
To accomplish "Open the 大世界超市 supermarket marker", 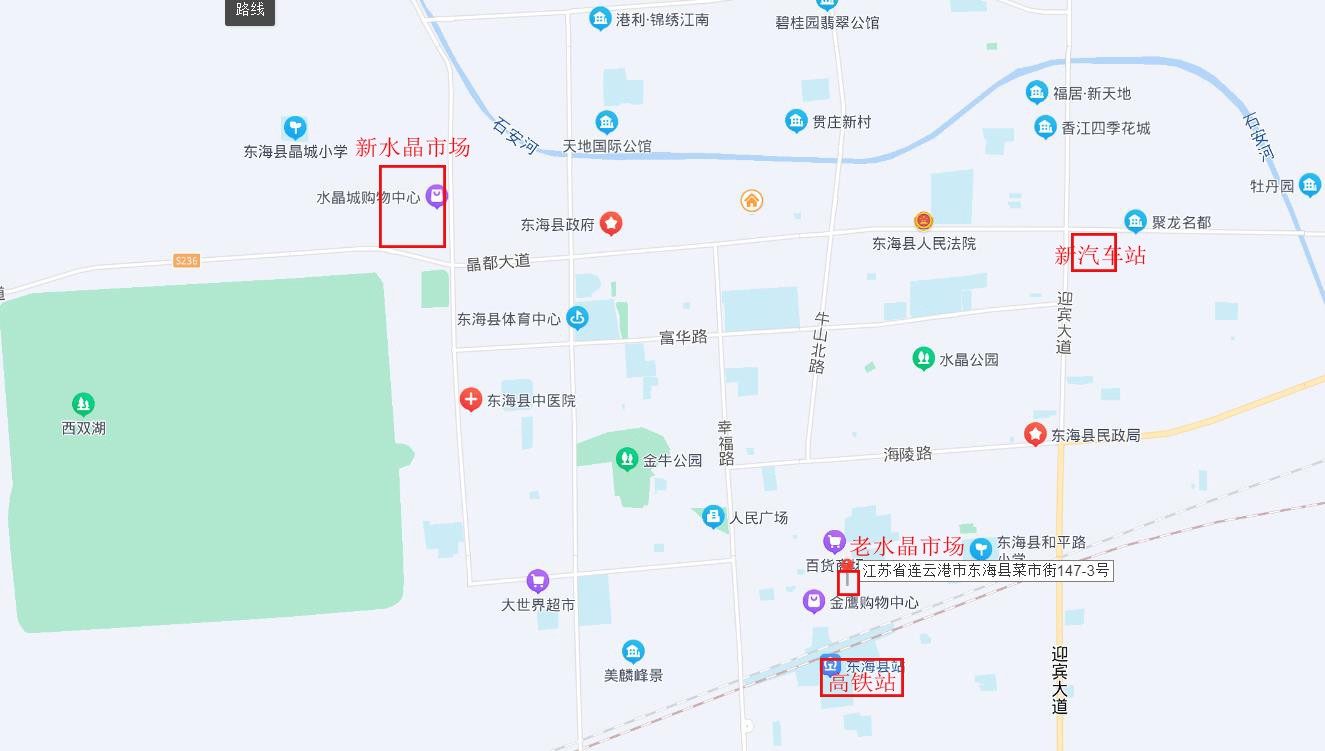I will point(538,581).
